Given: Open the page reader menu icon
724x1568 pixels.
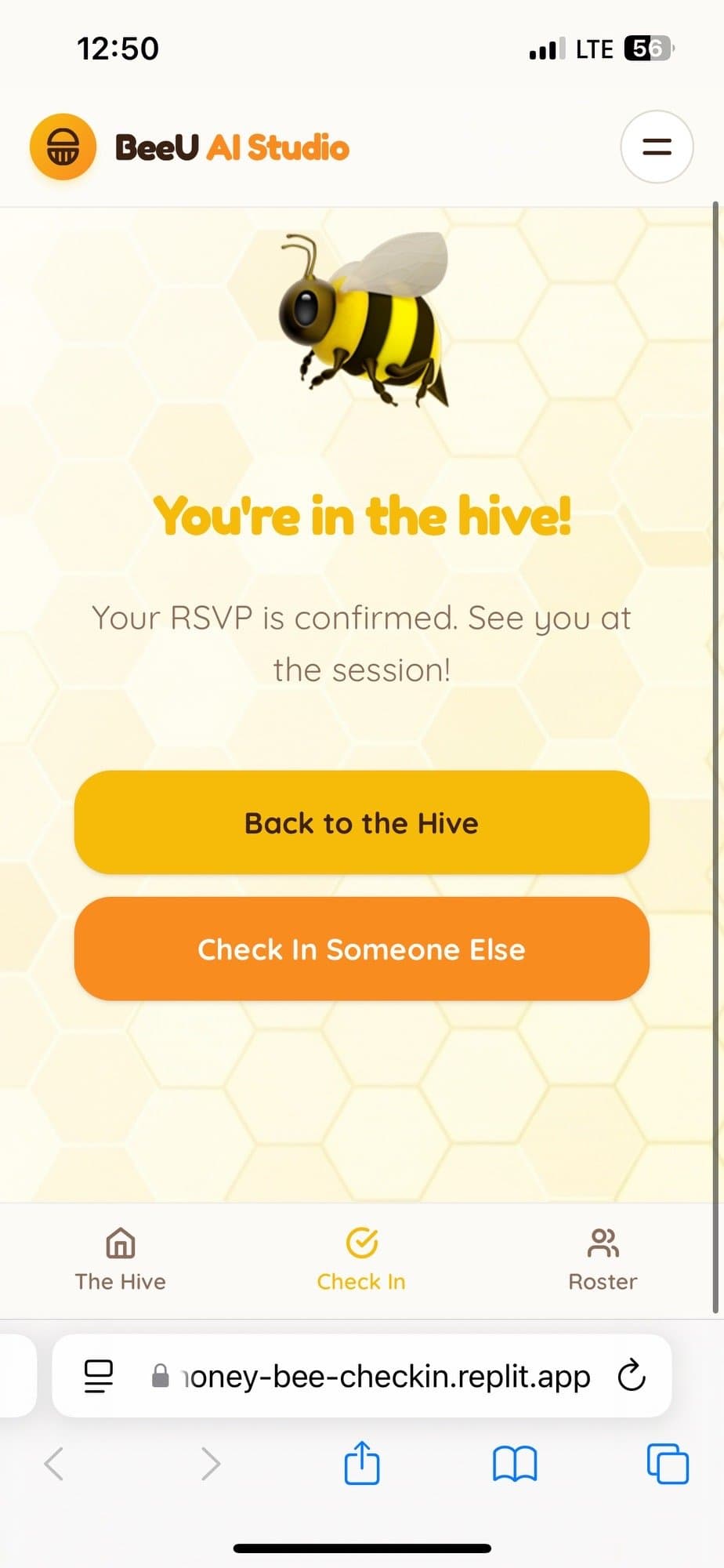Looking at the screenshot, I should 99,1376.
